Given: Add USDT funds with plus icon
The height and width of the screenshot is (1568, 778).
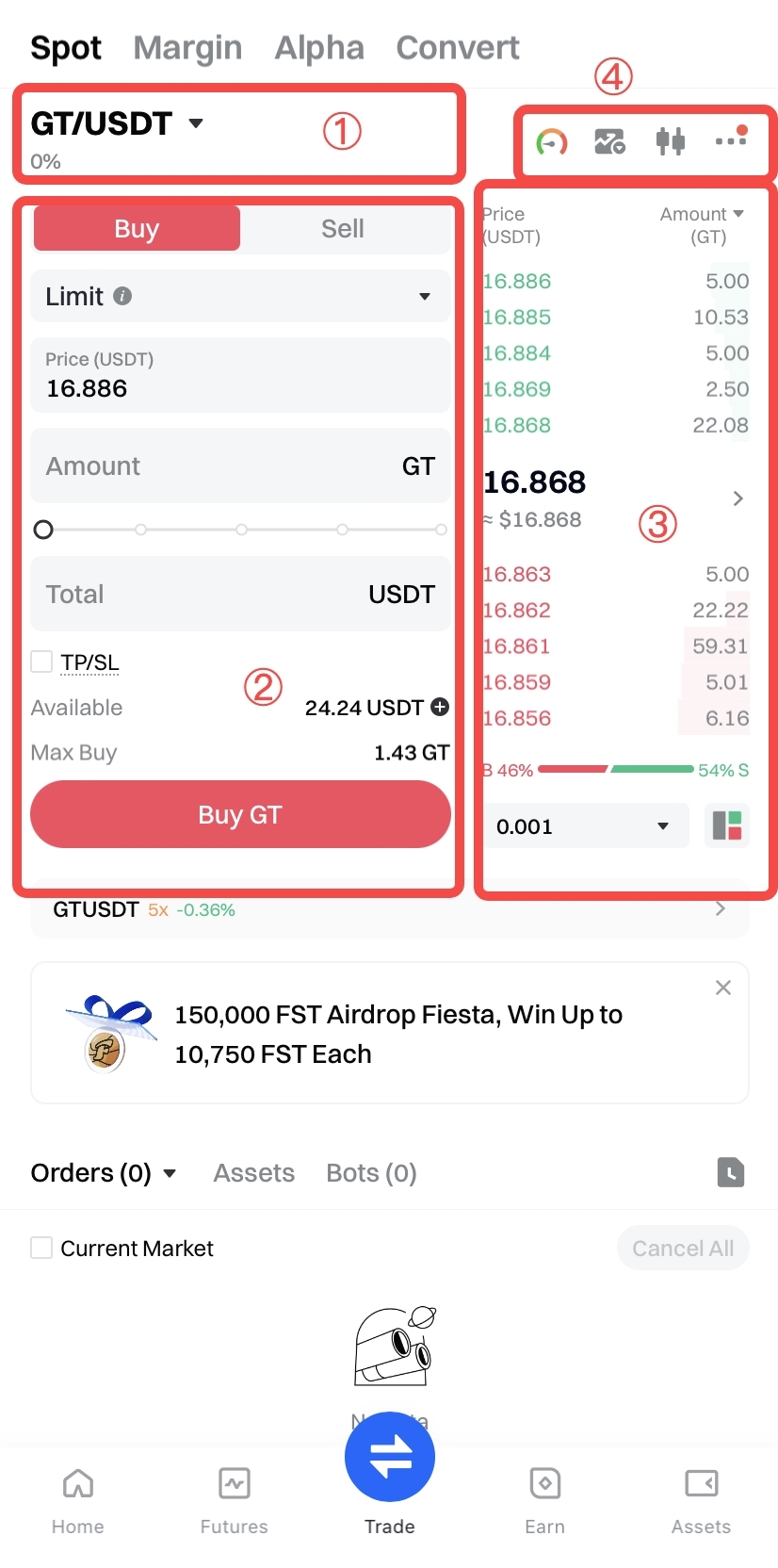Looking at the screenshot, I should point(440,708).
